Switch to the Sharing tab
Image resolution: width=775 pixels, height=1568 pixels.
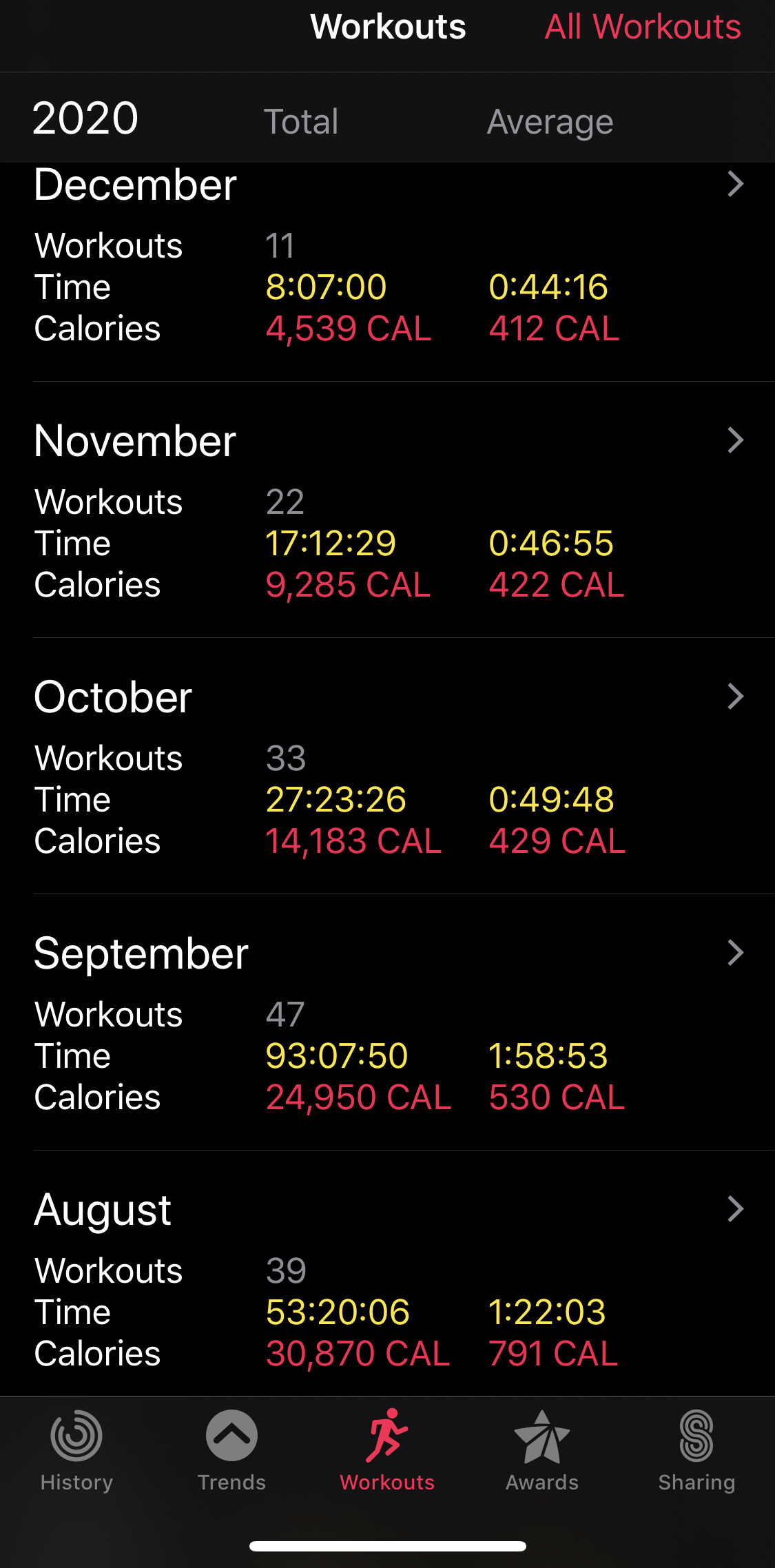pyautogui.click(x=696, y=1450)
